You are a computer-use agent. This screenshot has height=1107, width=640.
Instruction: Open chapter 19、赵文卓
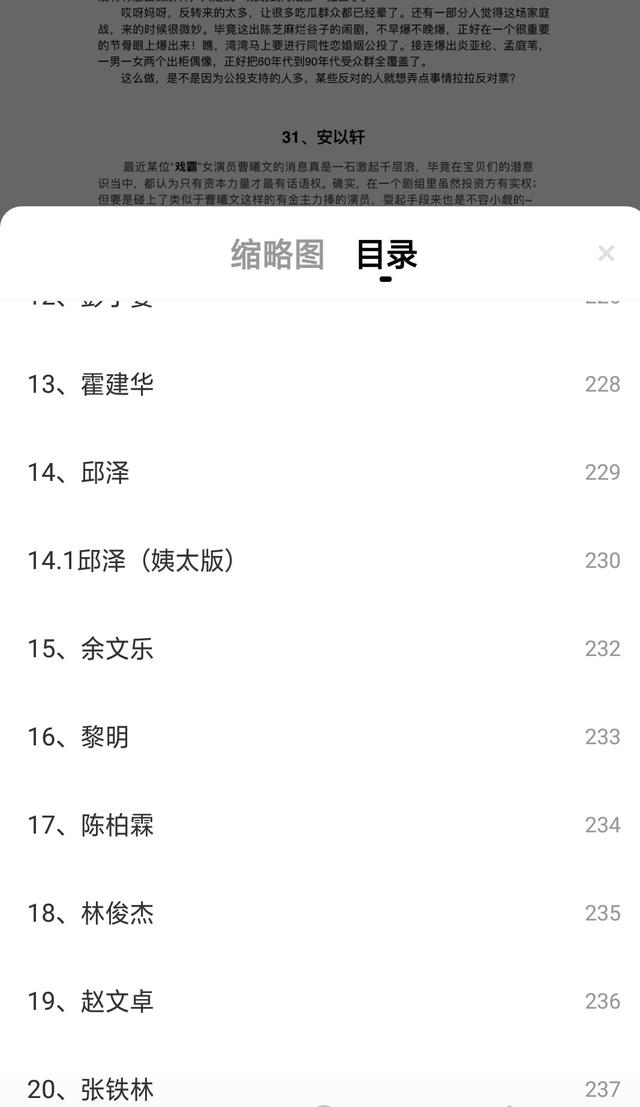[x=320, y=1002]
